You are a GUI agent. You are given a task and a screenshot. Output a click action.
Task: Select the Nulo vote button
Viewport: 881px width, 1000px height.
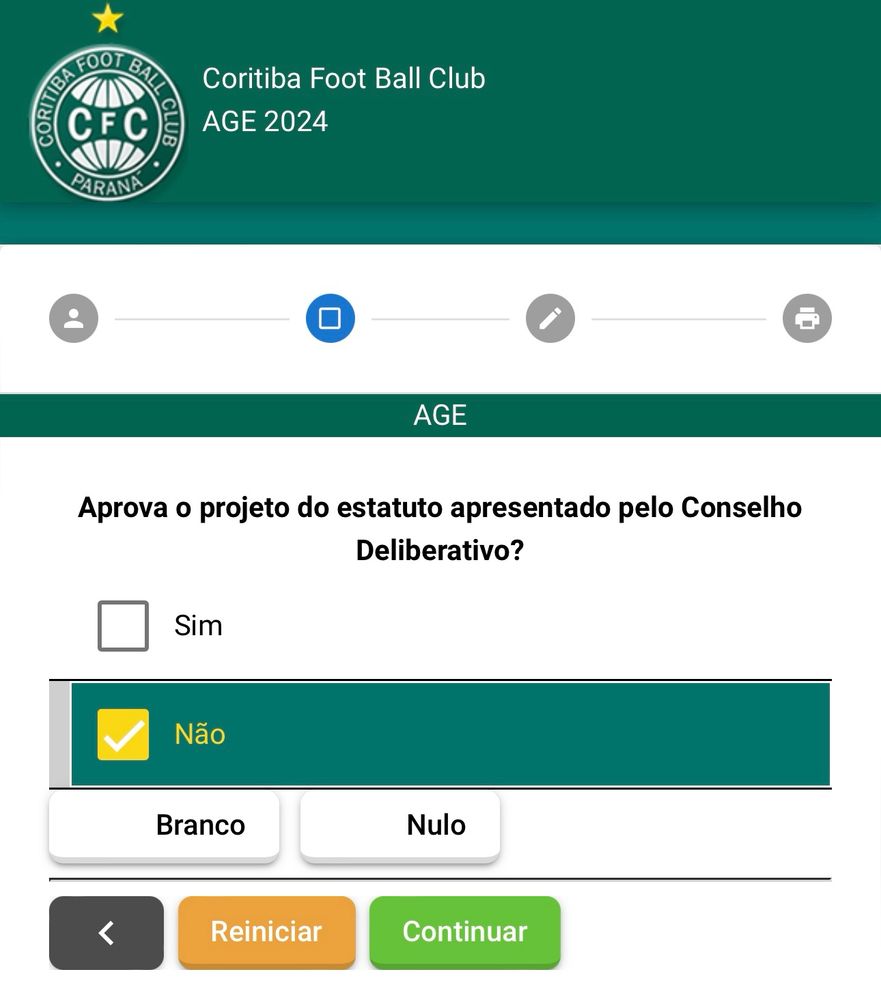pyautogui.click(x=400, y=825)
